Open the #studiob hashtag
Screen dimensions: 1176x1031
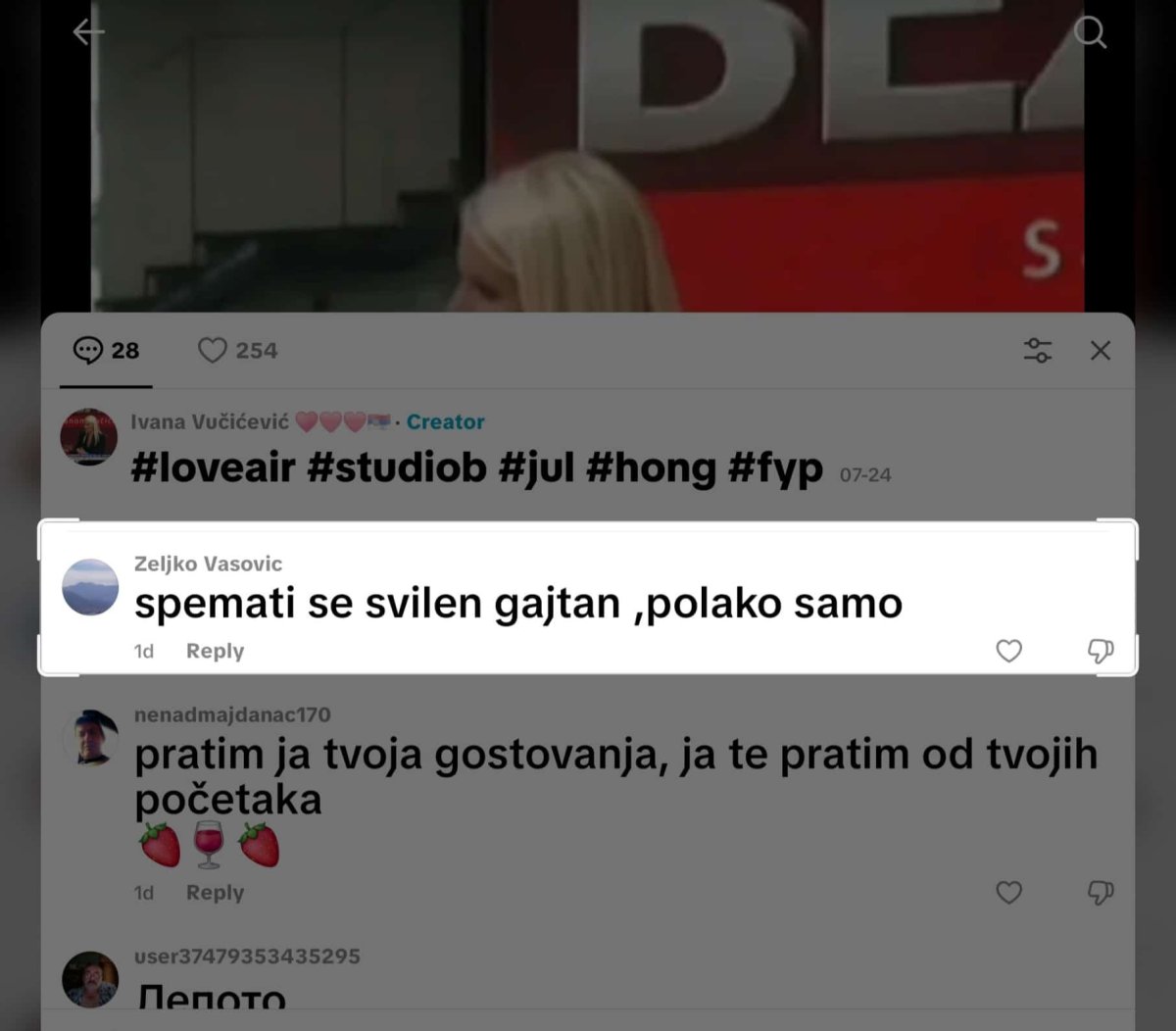(396, 468)
